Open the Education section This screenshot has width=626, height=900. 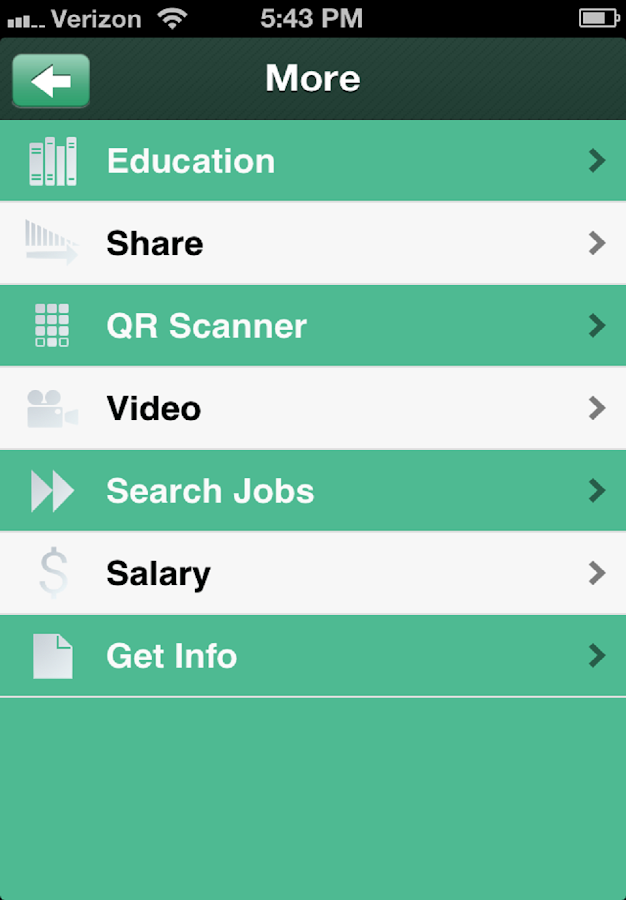312,161
